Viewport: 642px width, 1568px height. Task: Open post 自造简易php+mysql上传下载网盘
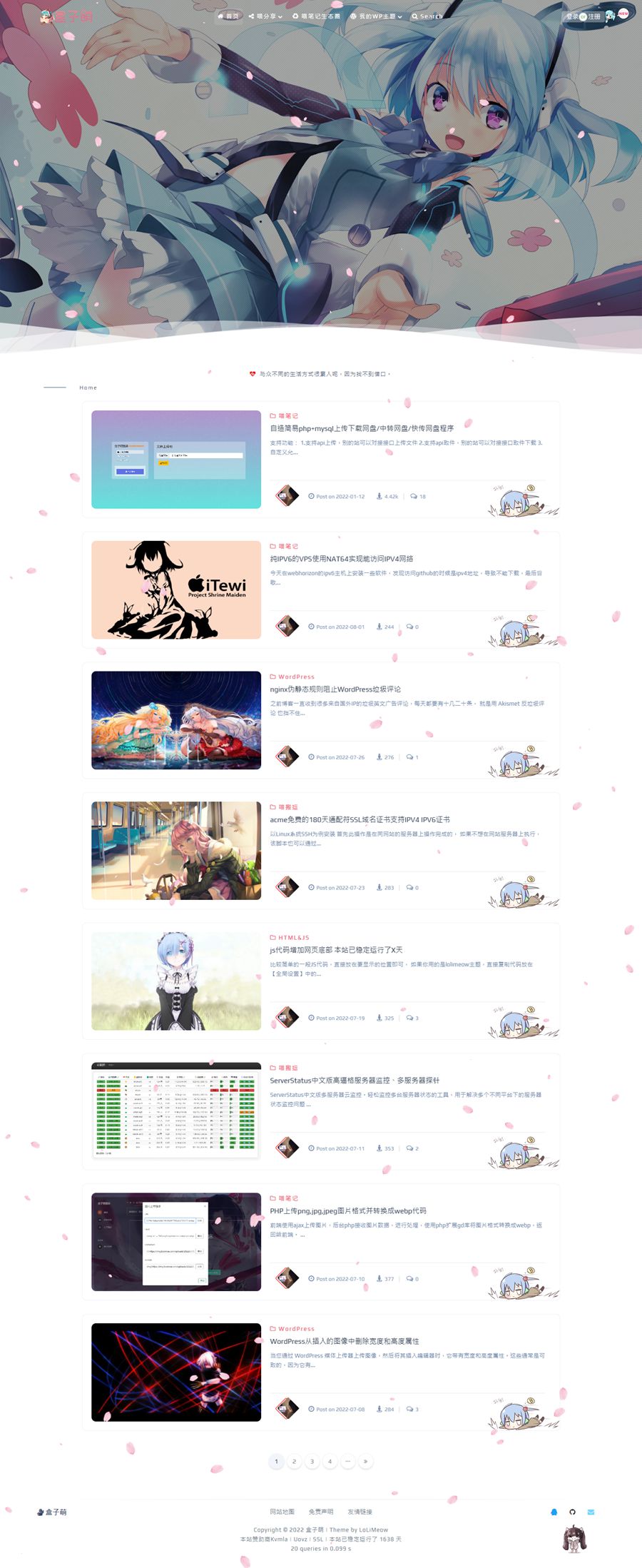pyautogui.click(x=361, y=428)
